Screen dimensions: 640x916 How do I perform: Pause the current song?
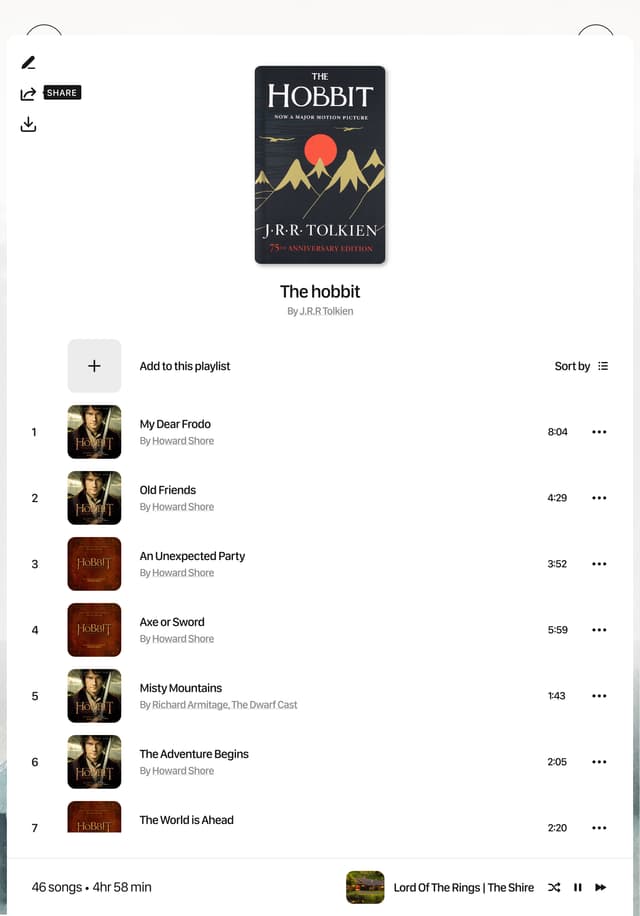pyautogui.click(x=578, y=887)
